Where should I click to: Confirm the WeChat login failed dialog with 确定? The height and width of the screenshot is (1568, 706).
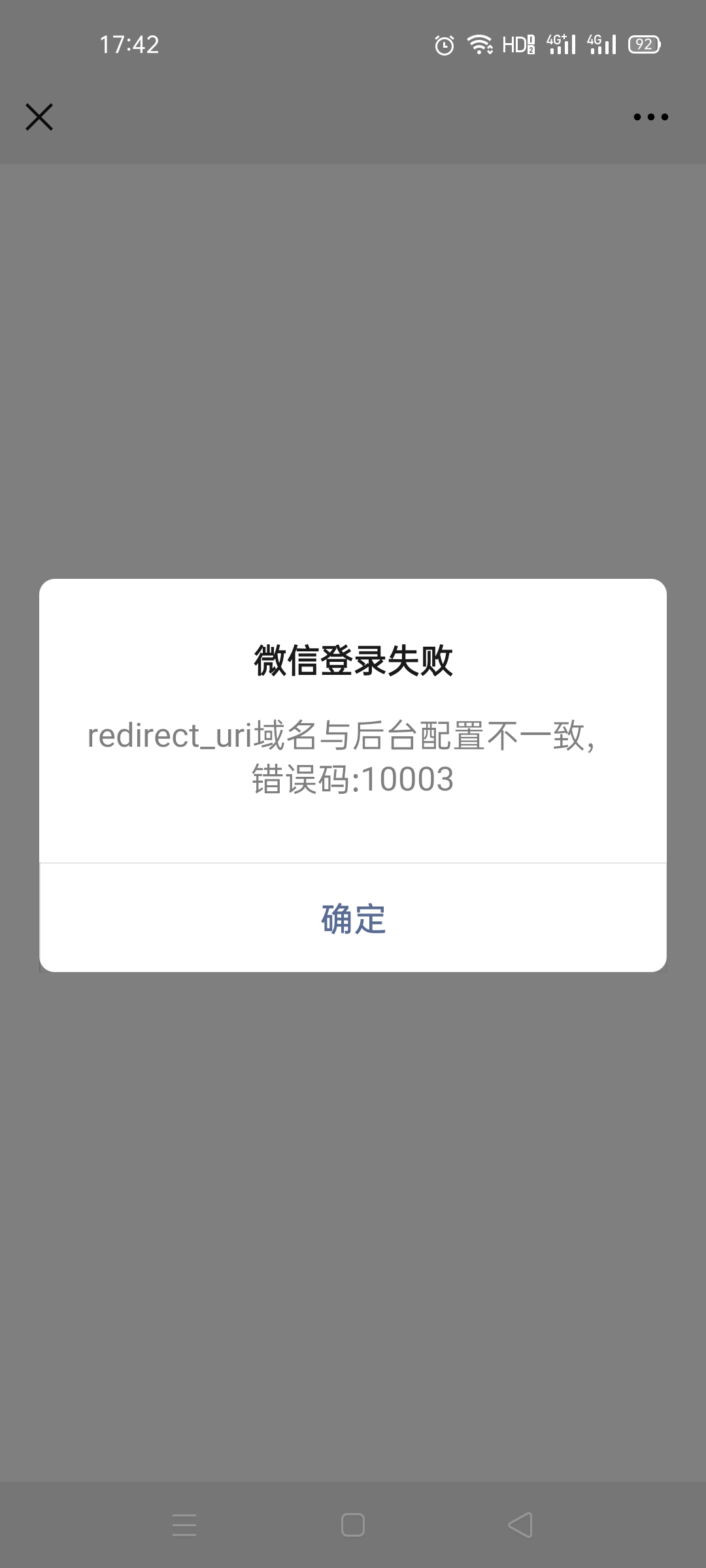(353, 918)
